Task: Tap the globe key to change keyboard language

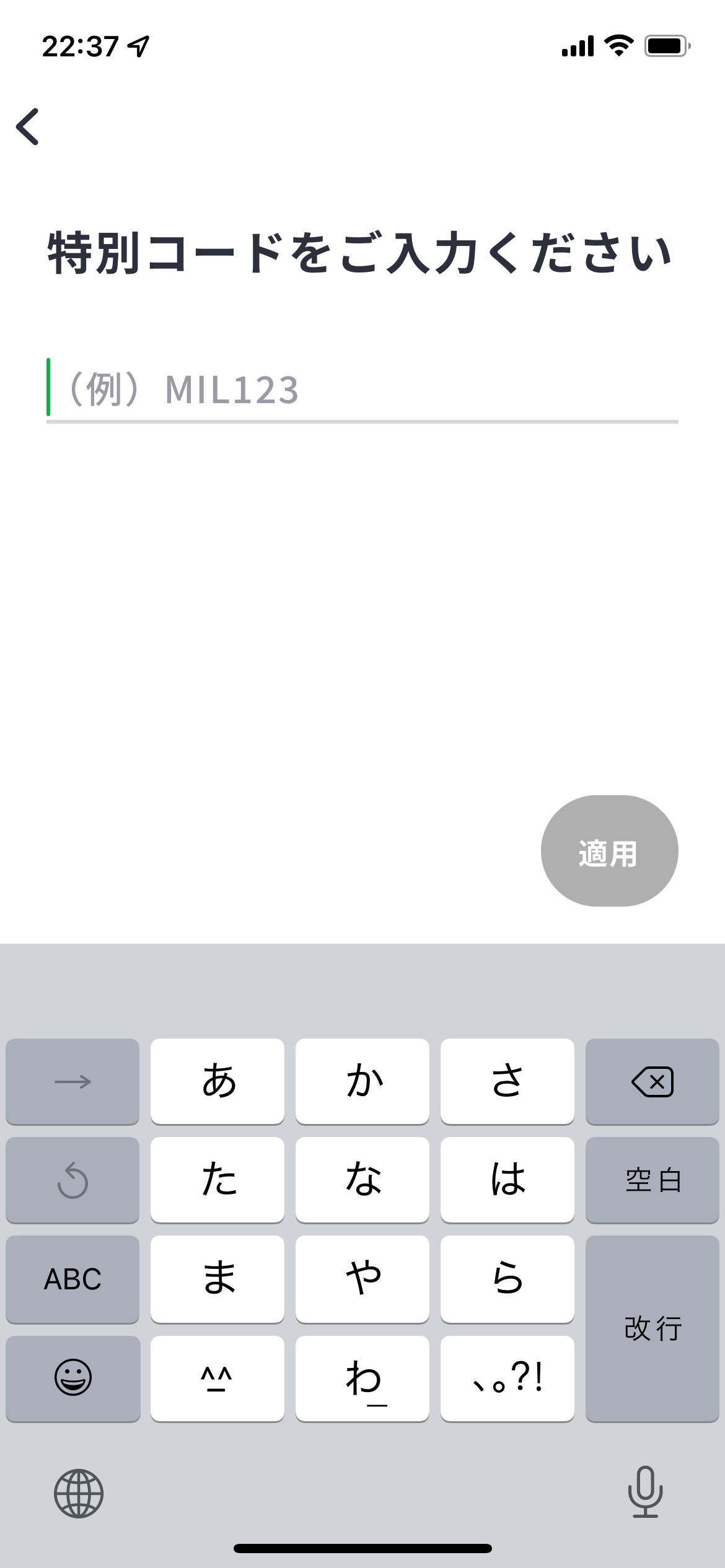Action: click(x=79, y=1493)
